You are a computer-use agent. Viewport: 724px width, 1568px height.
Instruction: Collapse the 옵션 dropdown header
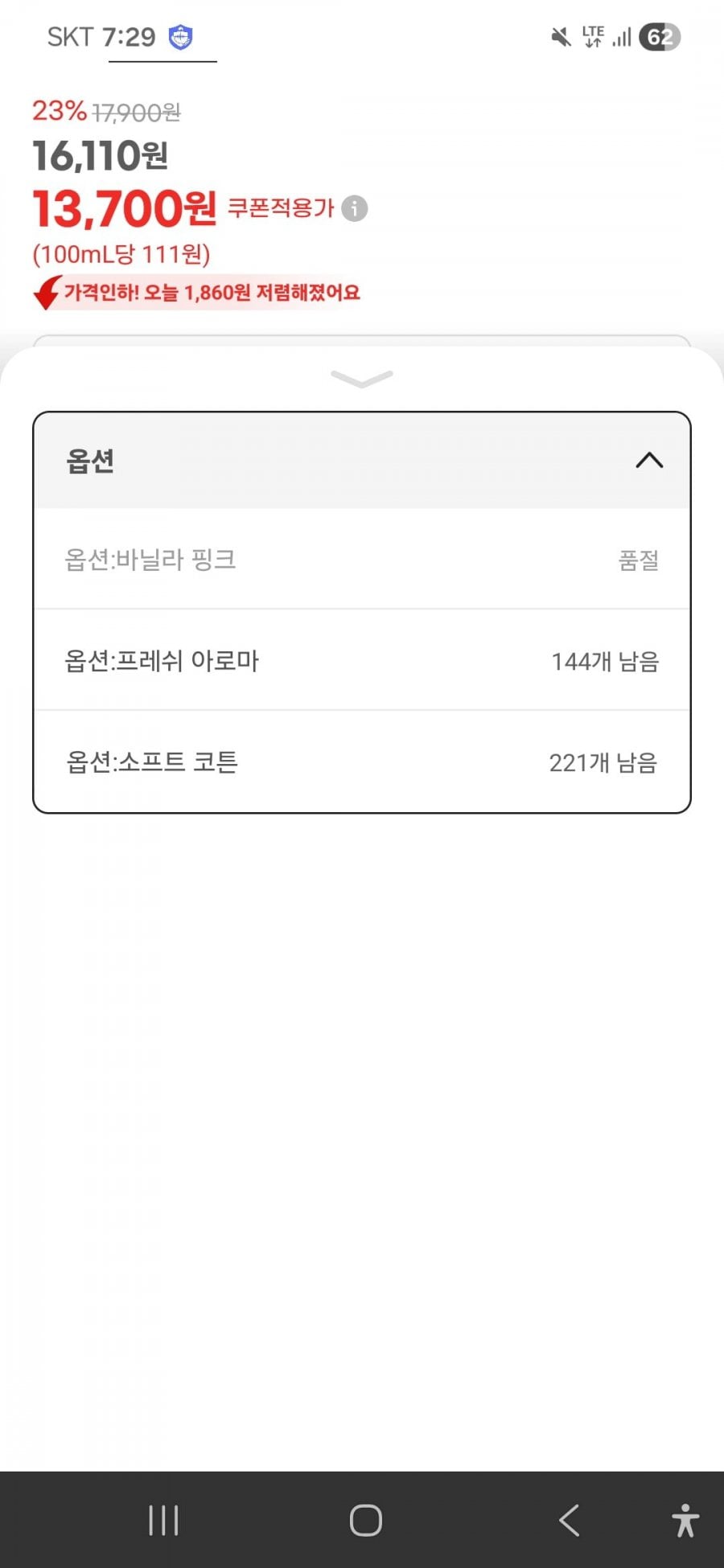pyautogui.click(x=362, y=461)
